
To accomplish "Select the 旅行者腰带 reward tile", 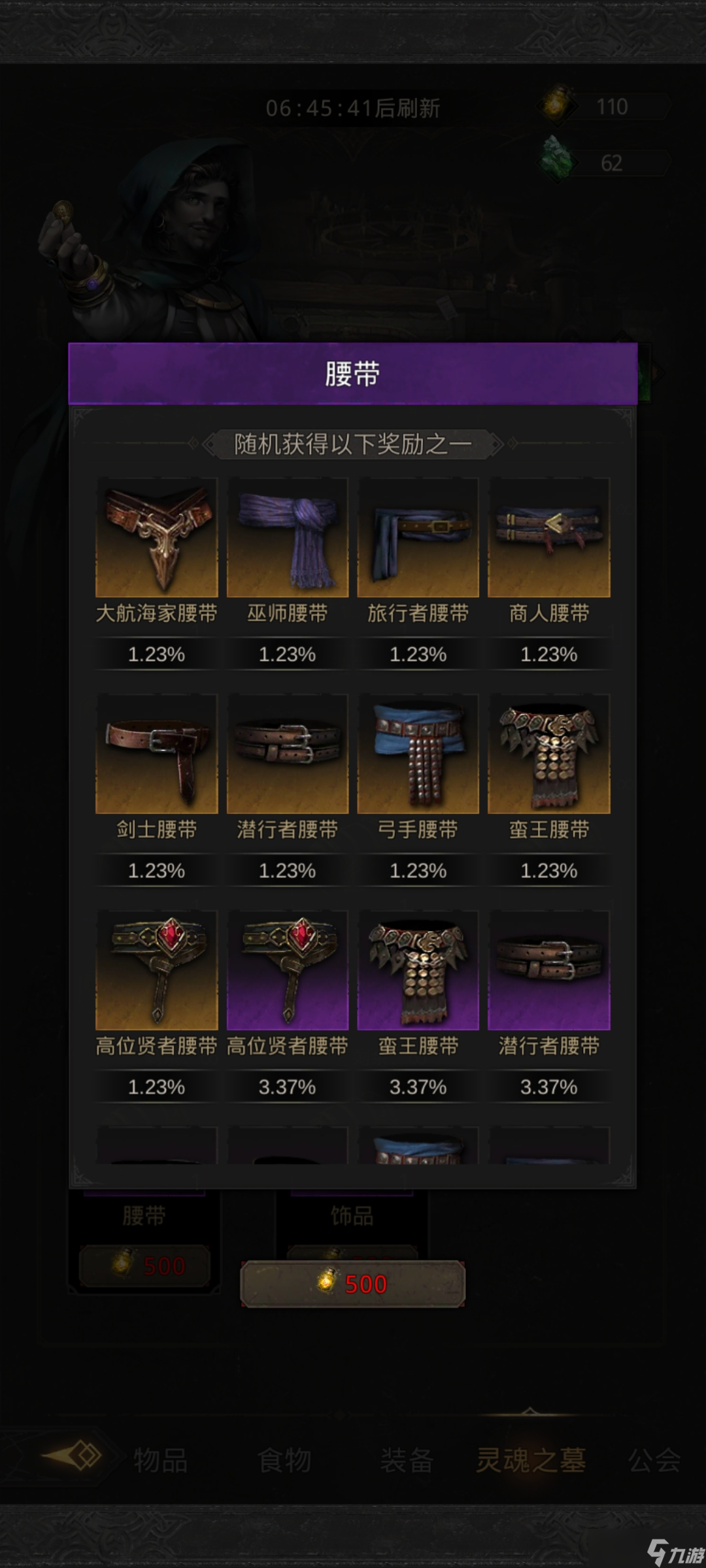I will (418, 537).
